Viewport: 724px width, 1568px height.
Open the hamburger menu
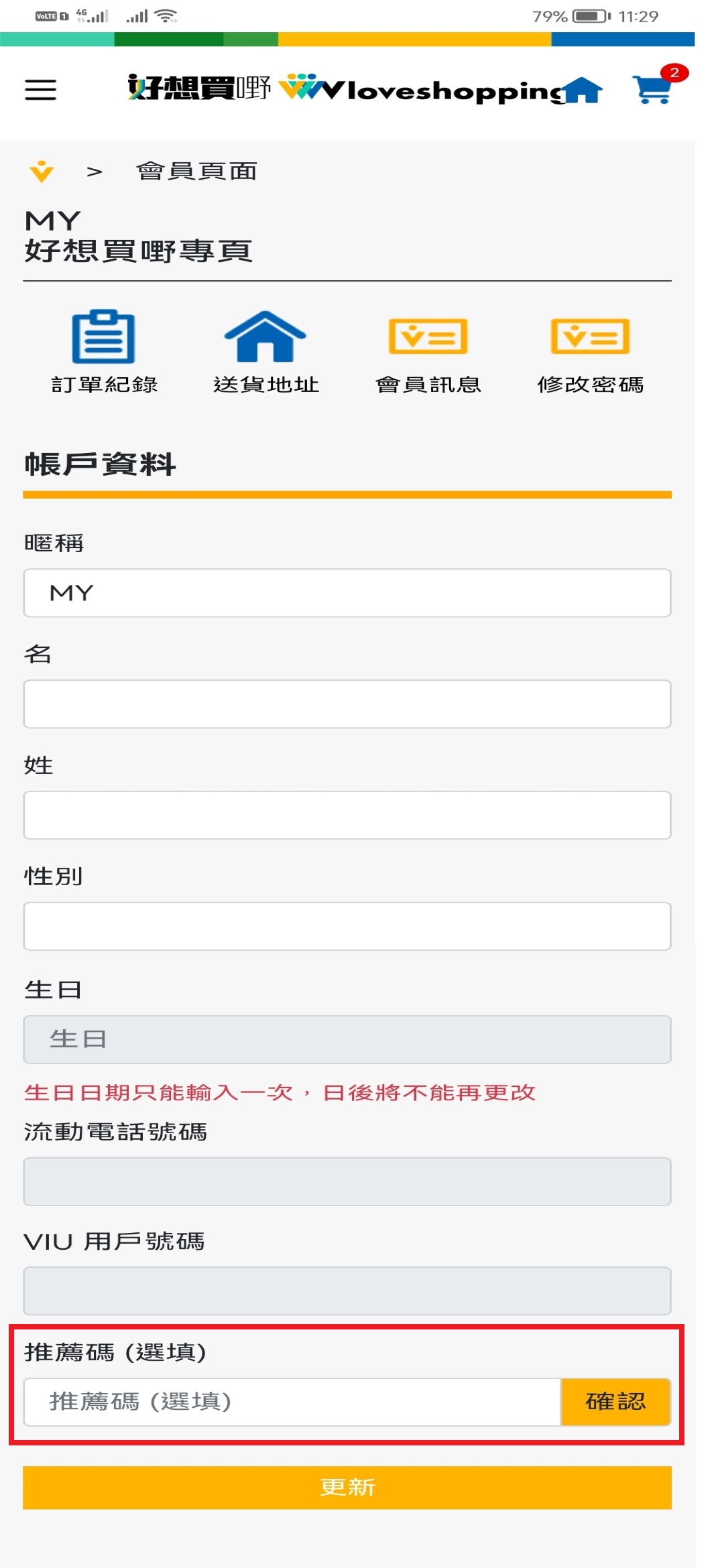pyautogui.click(x=40, y=89)
